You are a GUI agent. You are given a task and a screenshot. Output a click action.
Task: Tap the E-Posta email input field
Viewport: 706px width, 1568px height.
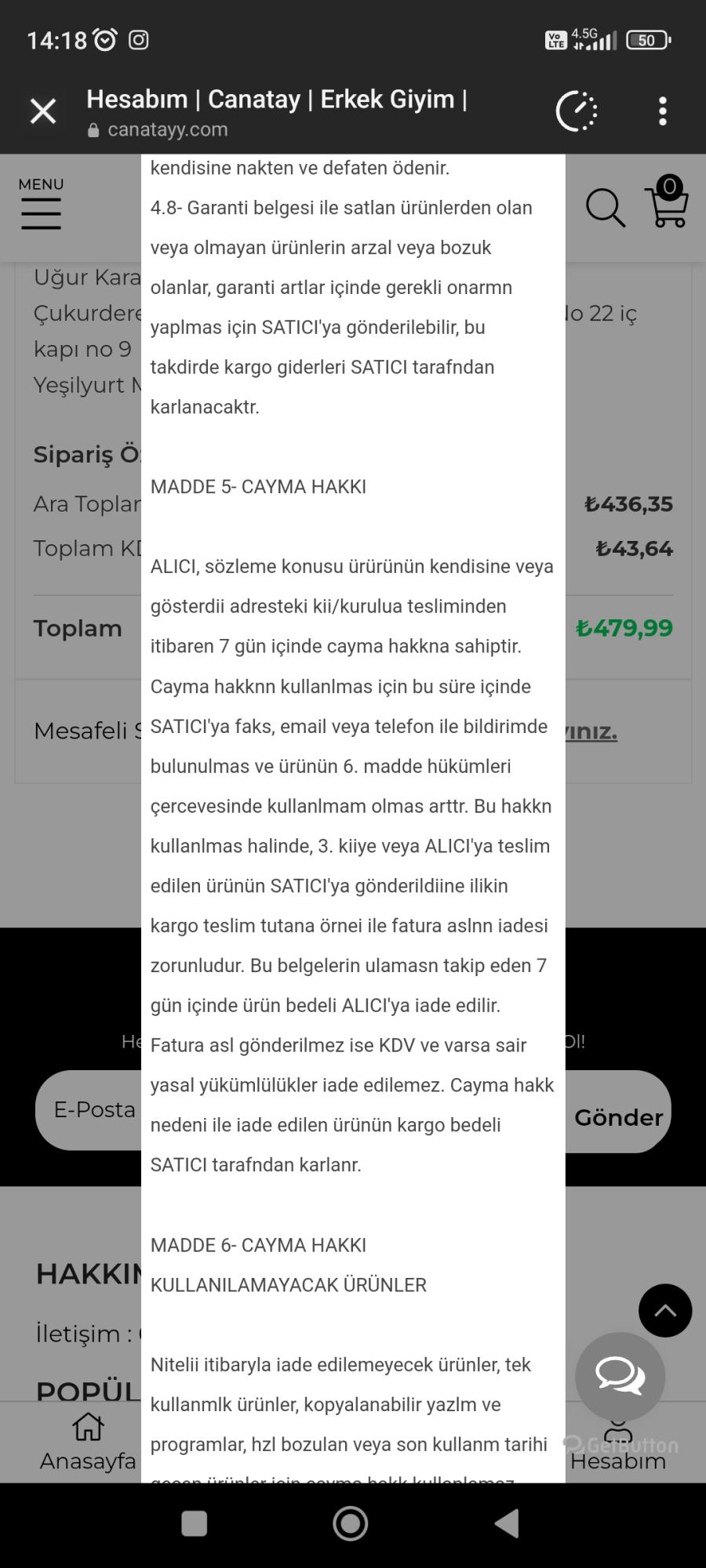point(94,1110)
